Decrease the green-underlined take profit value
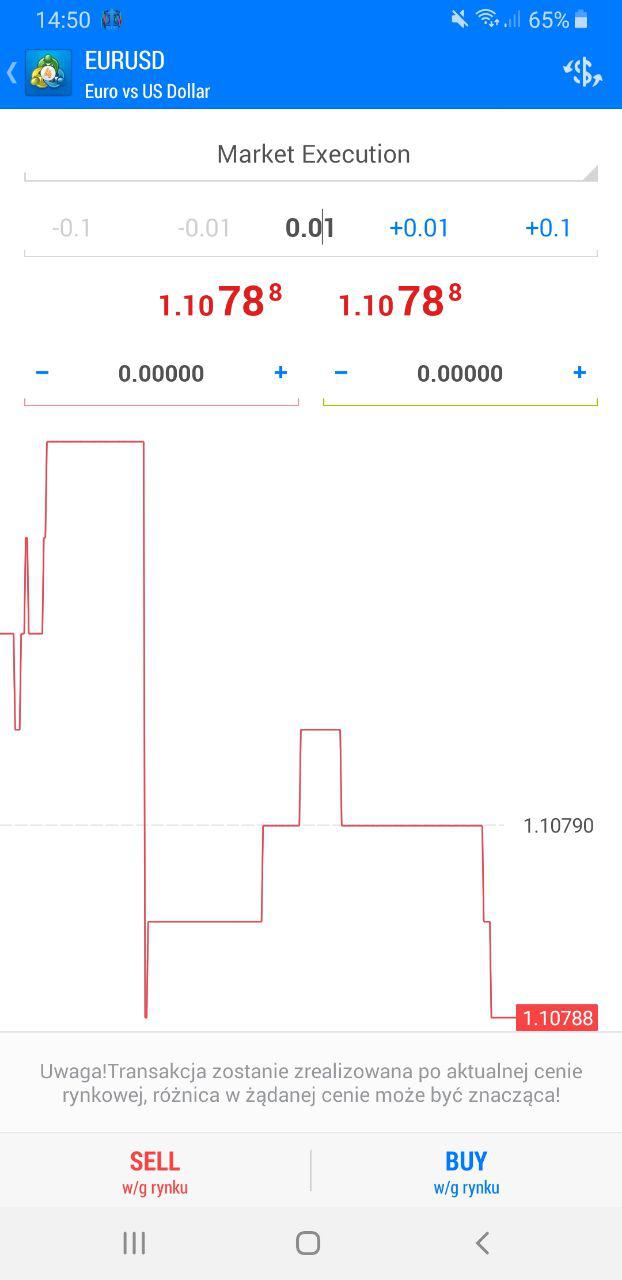This screenshot has width=622, height=1280. coord(341,373)
